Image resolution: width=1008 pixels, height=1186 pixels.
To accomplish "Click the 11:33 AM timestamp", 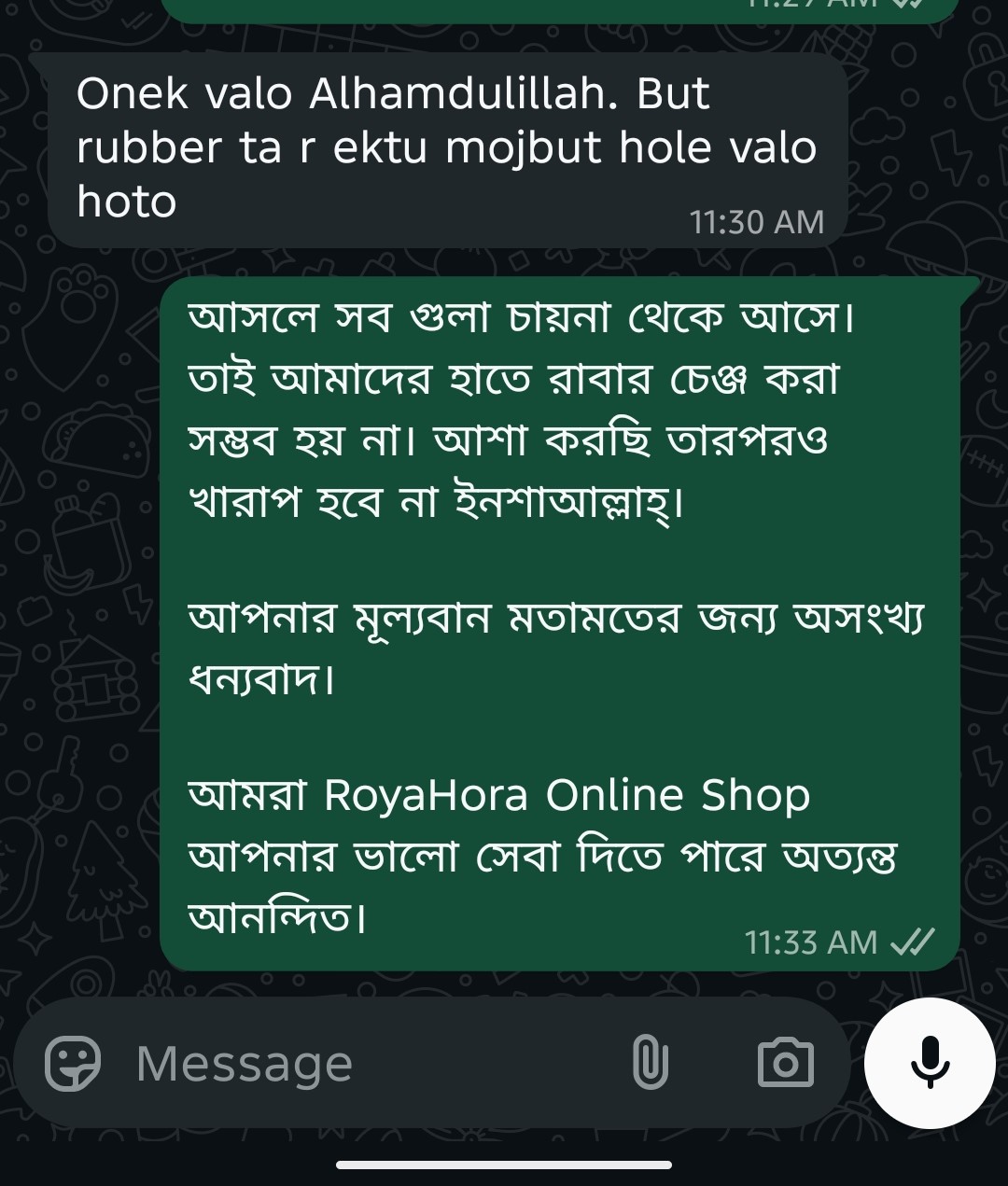I will coord(811,942).
